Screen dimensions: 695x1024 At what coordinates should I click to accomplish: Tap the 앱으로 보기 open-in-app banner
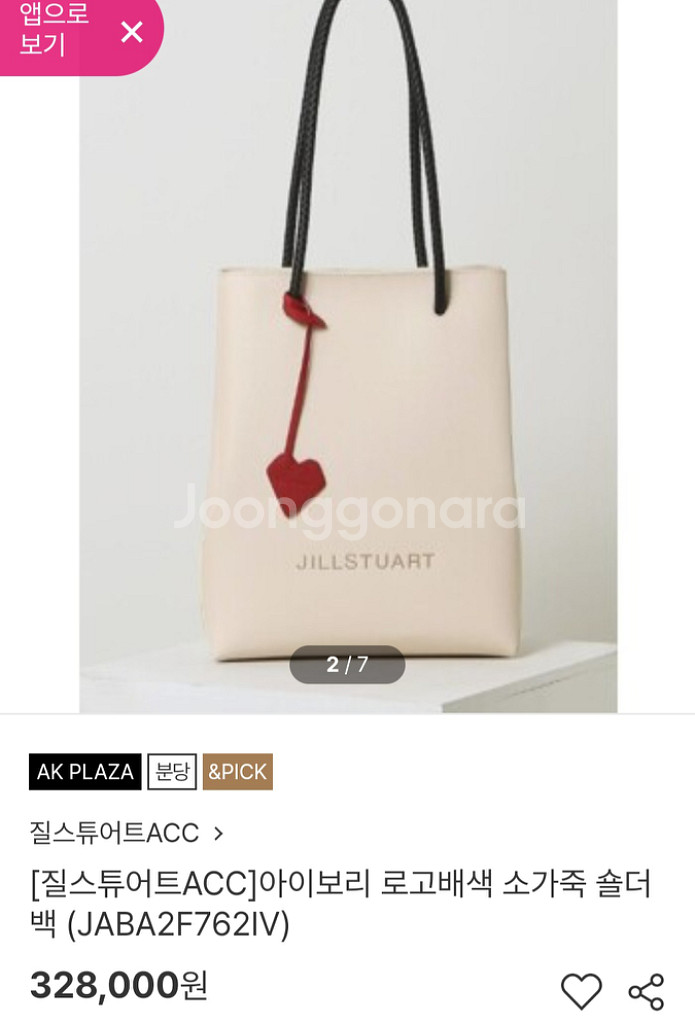click(x=54, y=30)
